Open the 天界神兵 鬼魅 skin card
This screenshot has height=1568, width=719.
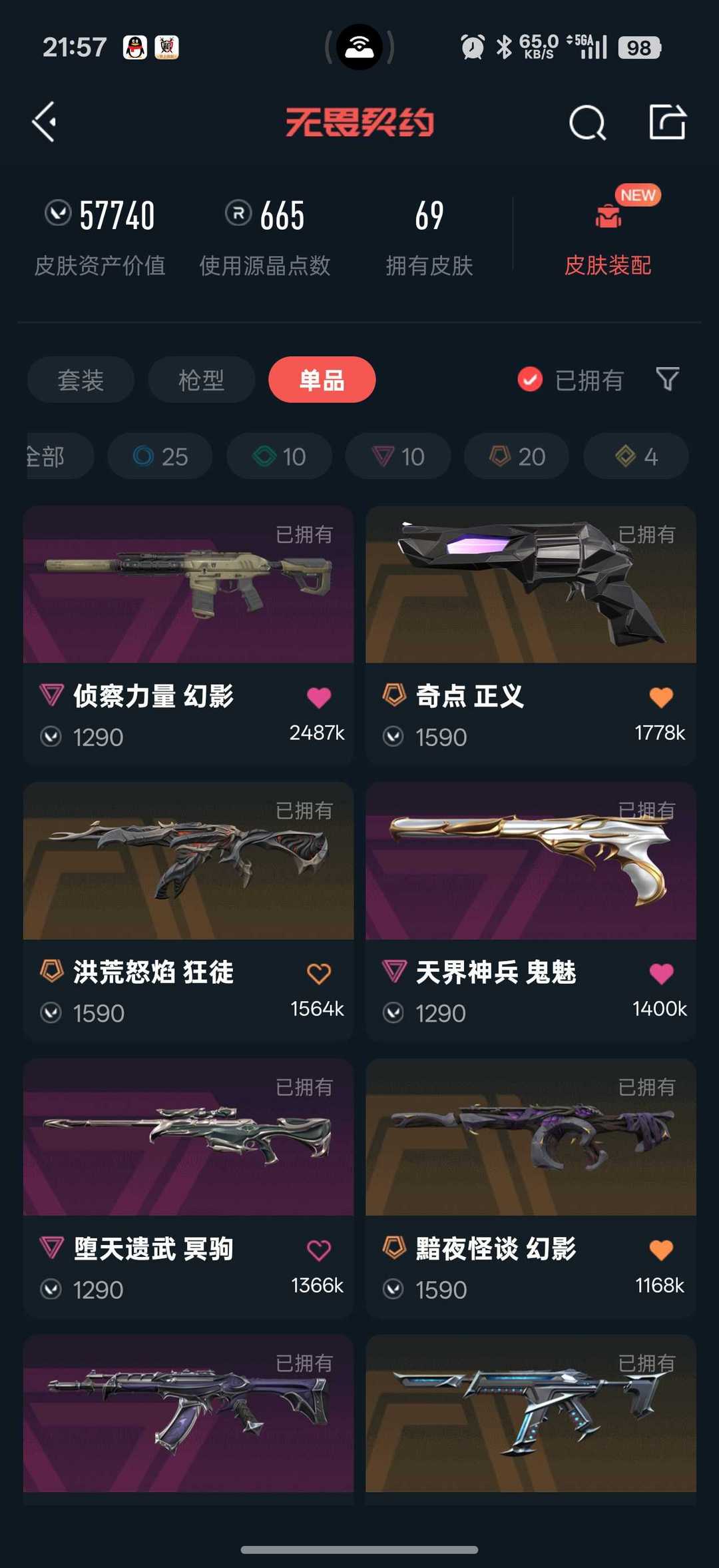pos(531,862)
